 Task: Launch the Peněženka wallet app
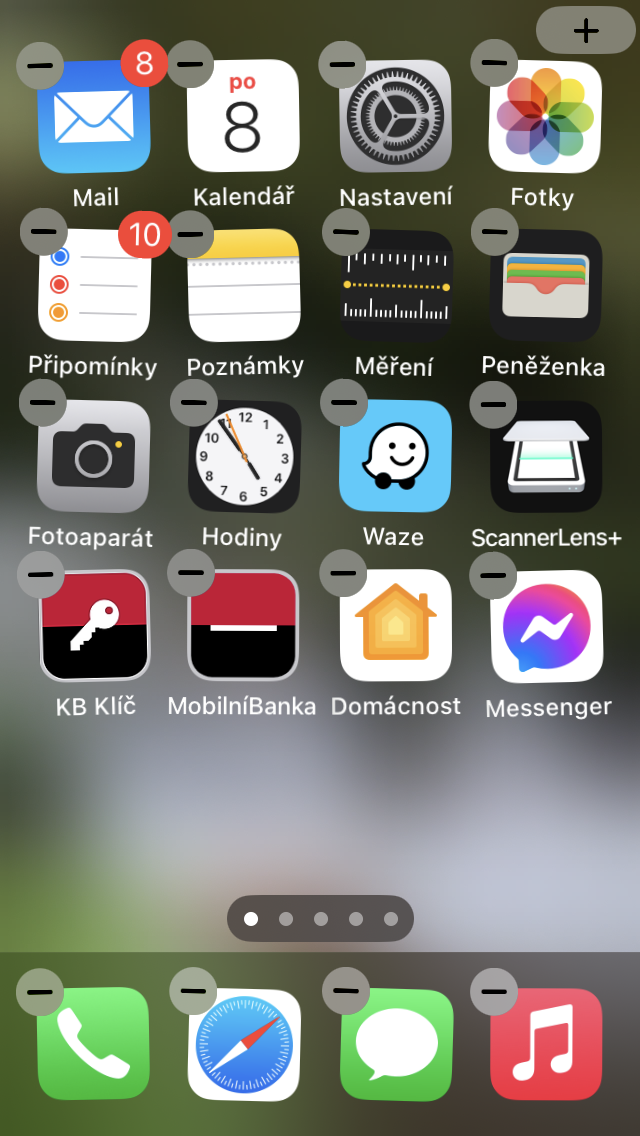[x=545, y=286]
